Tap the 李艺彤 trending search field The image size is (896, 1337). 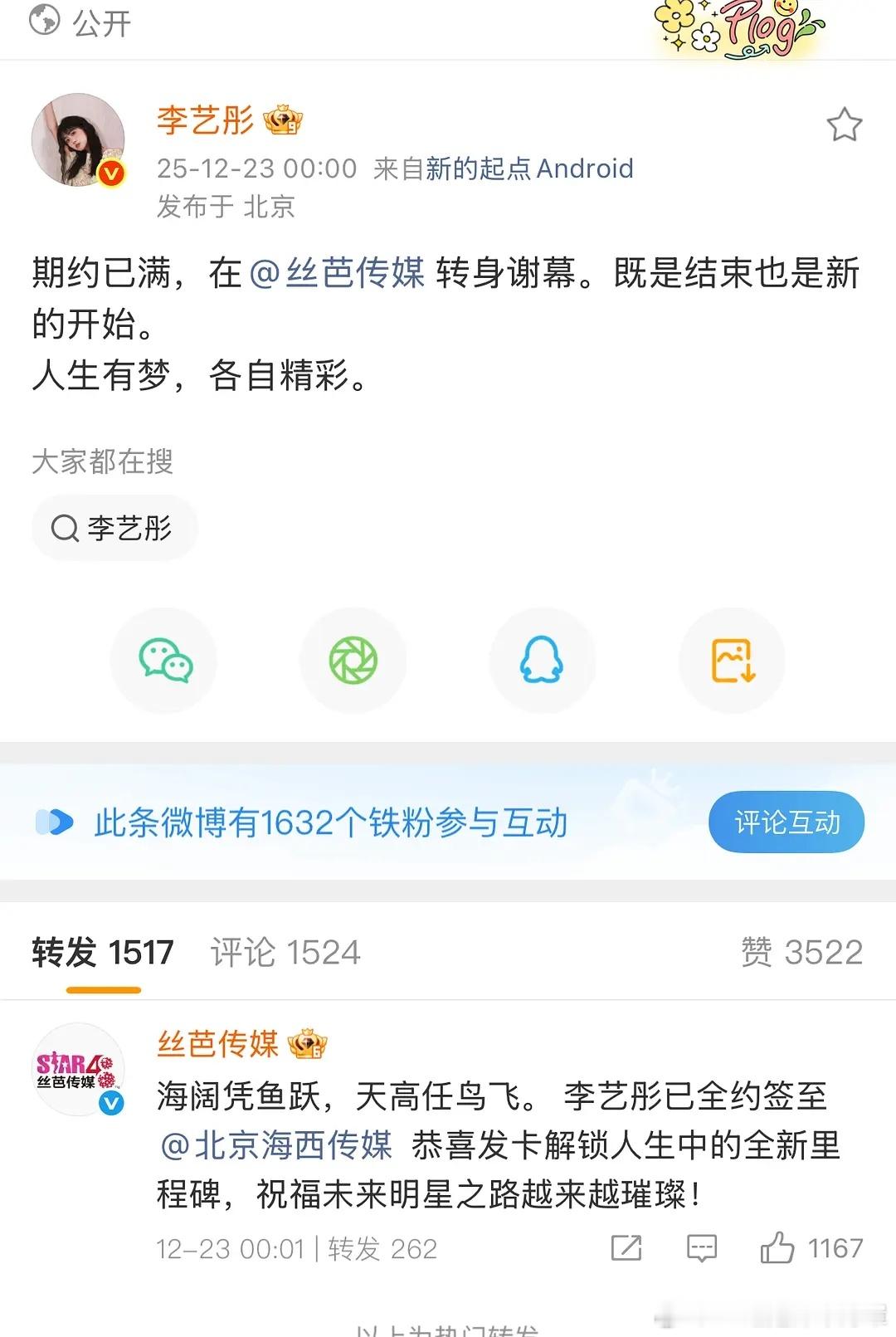pos(114,528)
